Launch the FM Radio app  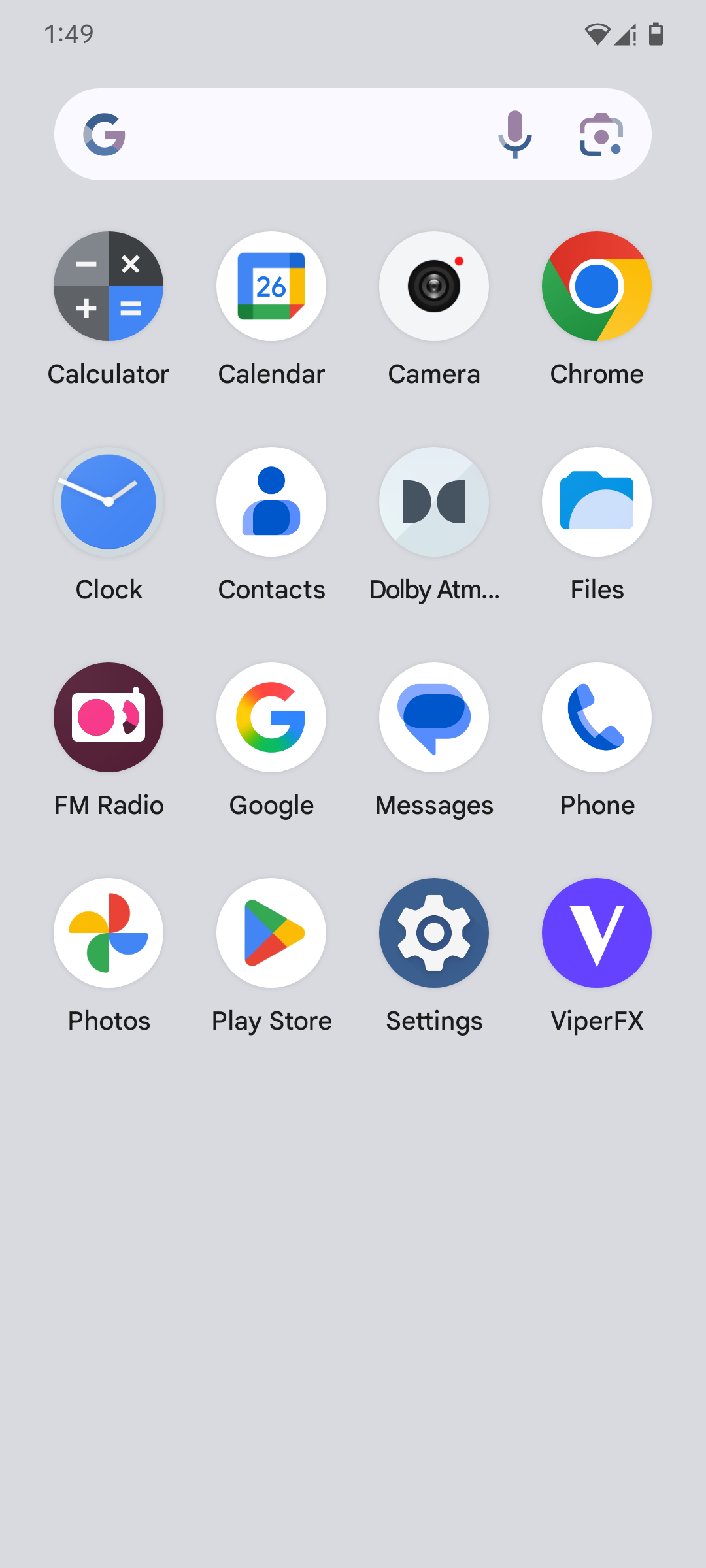pos(109,717)
